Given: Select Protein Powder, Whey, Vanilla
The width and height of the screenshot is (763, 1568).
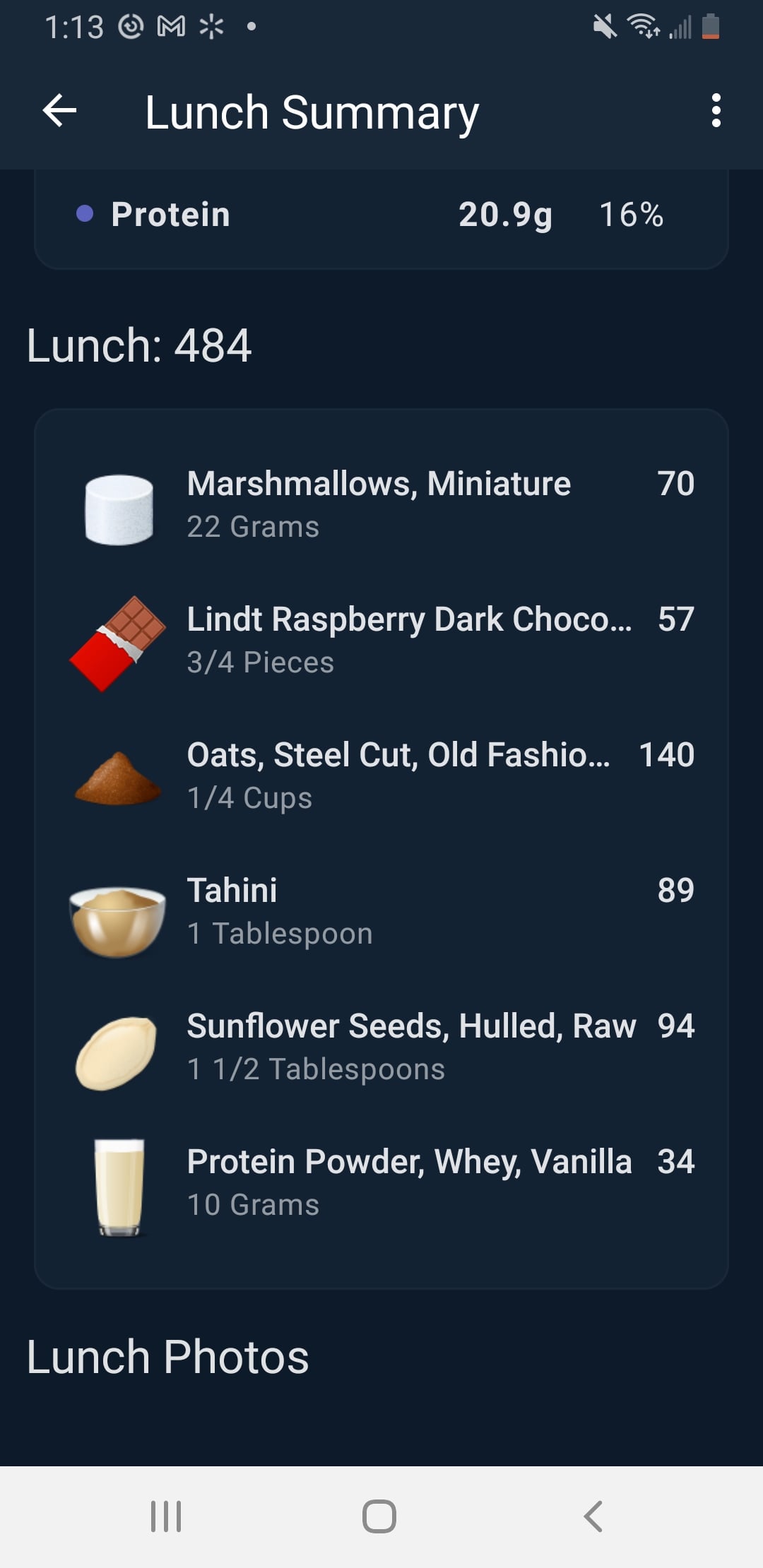Looking at the screenshot, I should 381,1184.
